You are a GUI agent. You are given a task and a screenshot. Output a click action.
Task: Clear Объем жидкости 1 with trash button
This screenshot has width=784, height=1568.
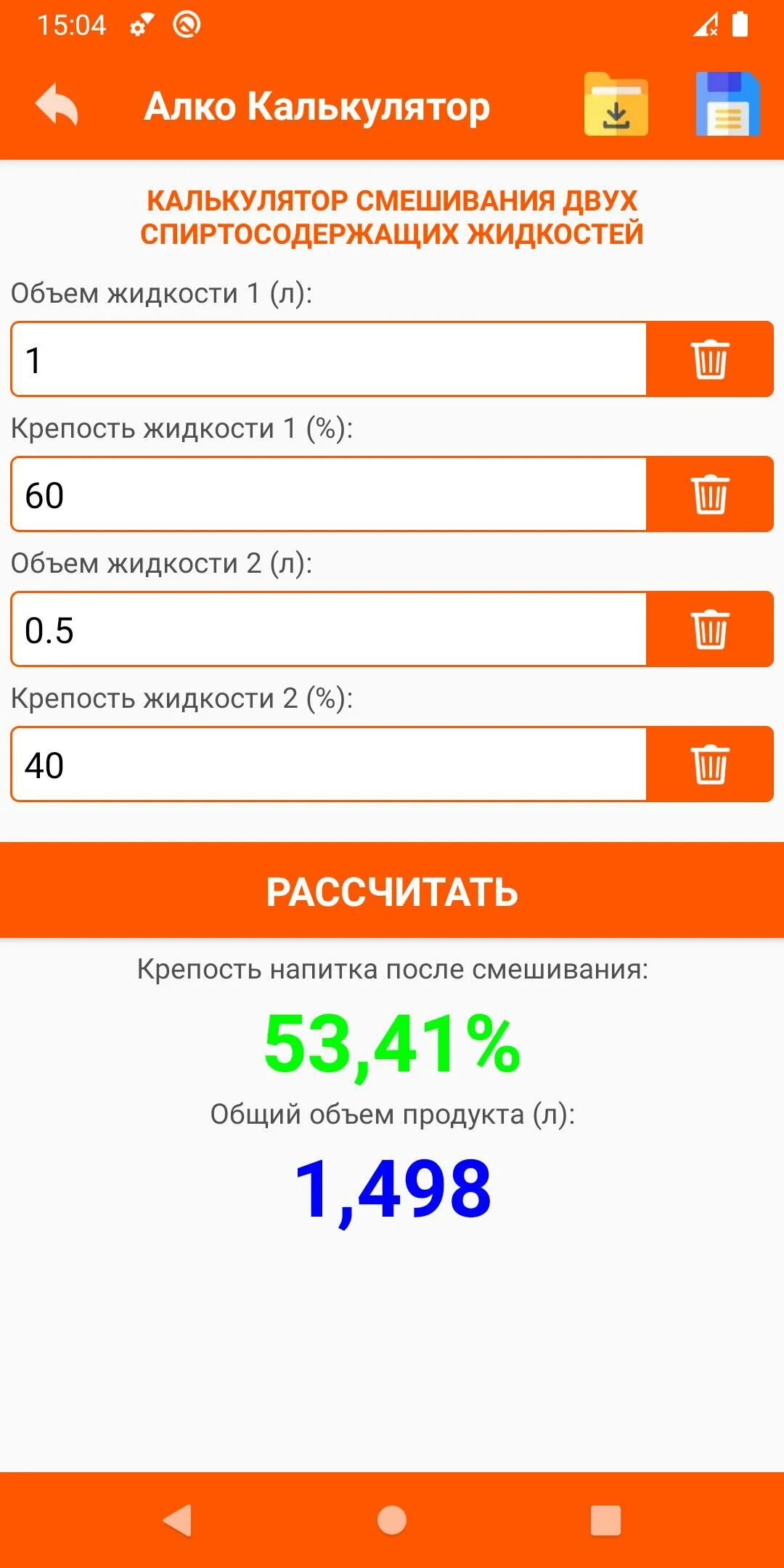[x=710, y=359]
